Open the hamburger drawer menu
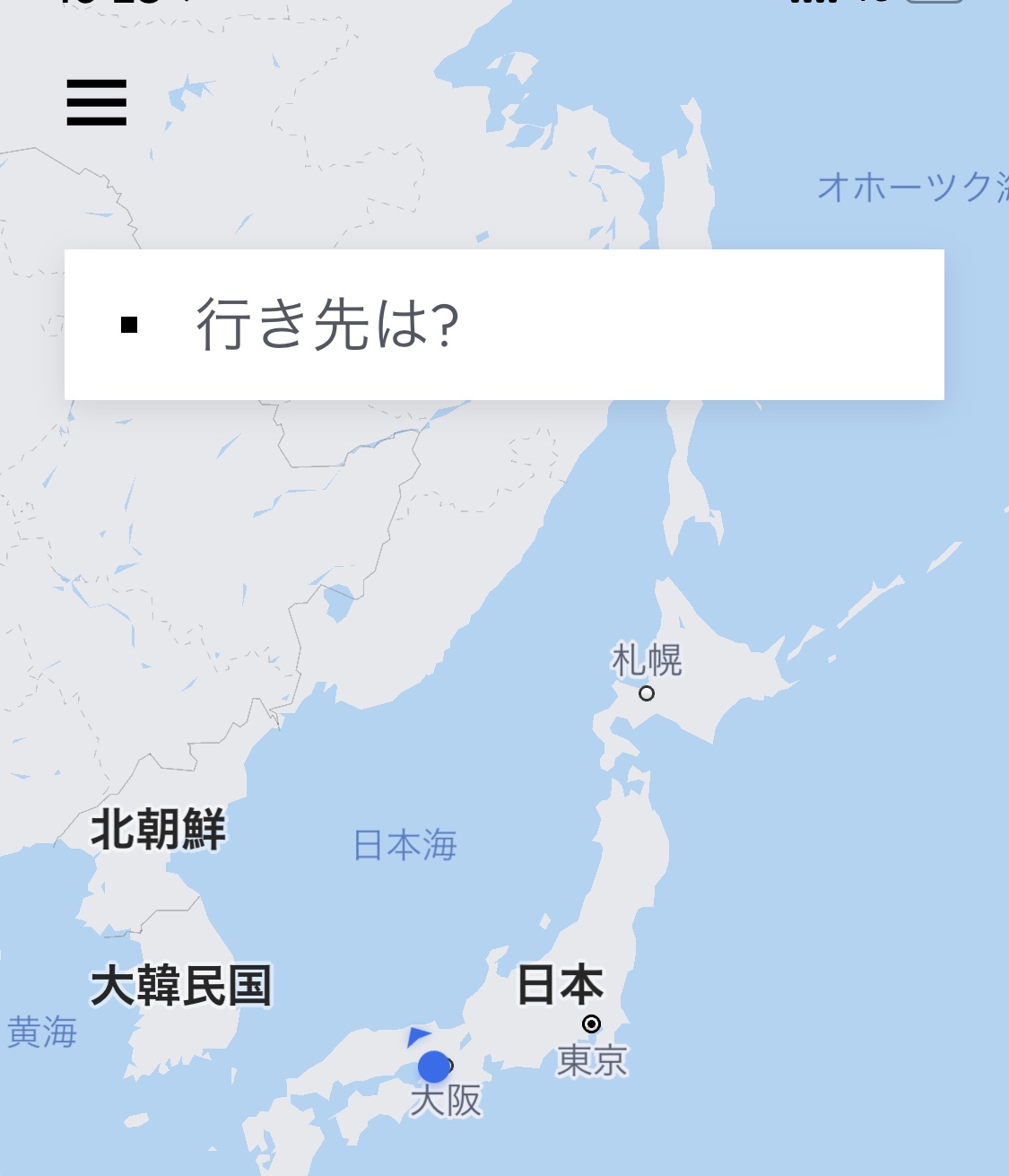This screenshot has width=1009, height=1176. point(97,102)
